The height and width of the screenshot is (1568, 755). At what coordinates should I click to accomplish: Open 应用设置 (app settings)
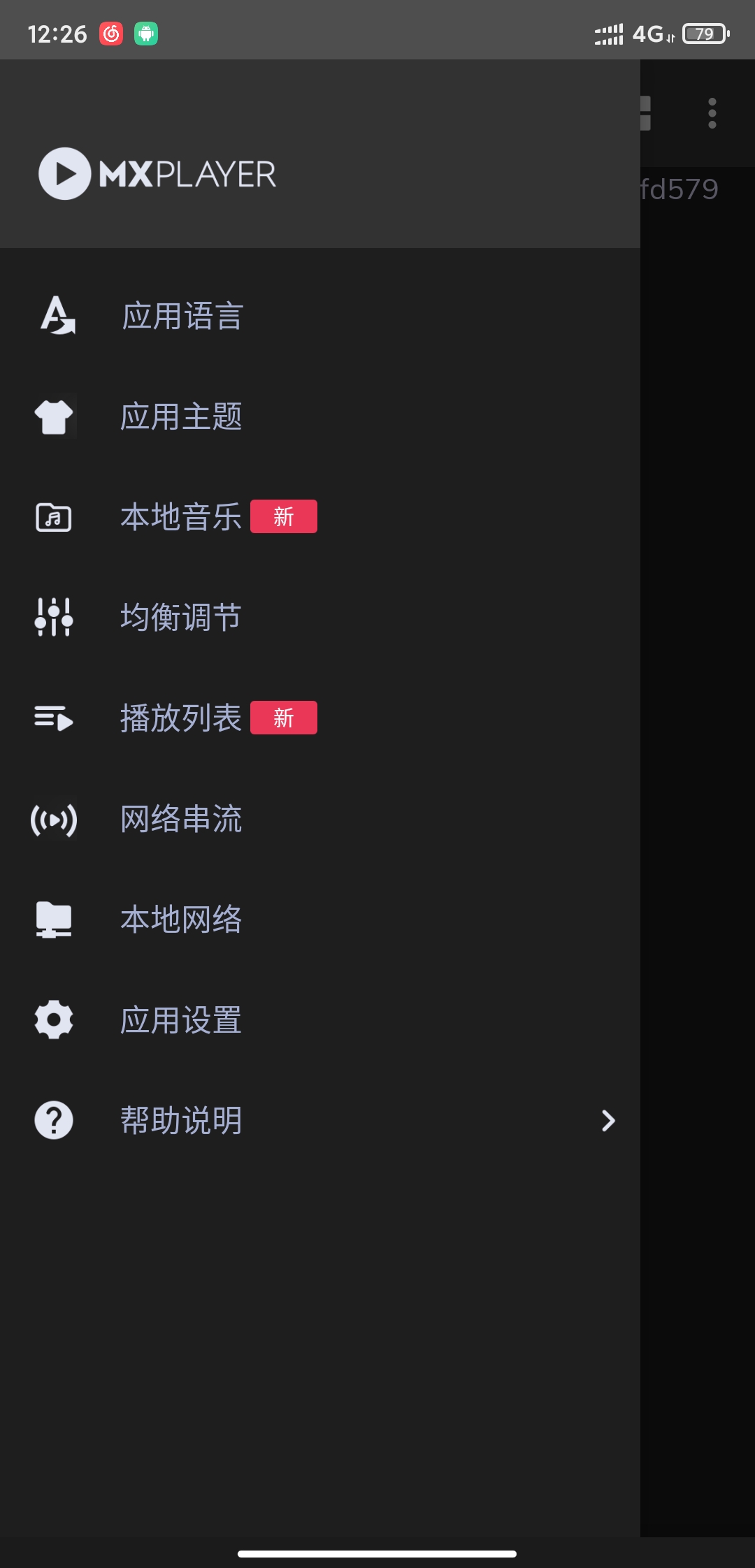coord(182,1020)
